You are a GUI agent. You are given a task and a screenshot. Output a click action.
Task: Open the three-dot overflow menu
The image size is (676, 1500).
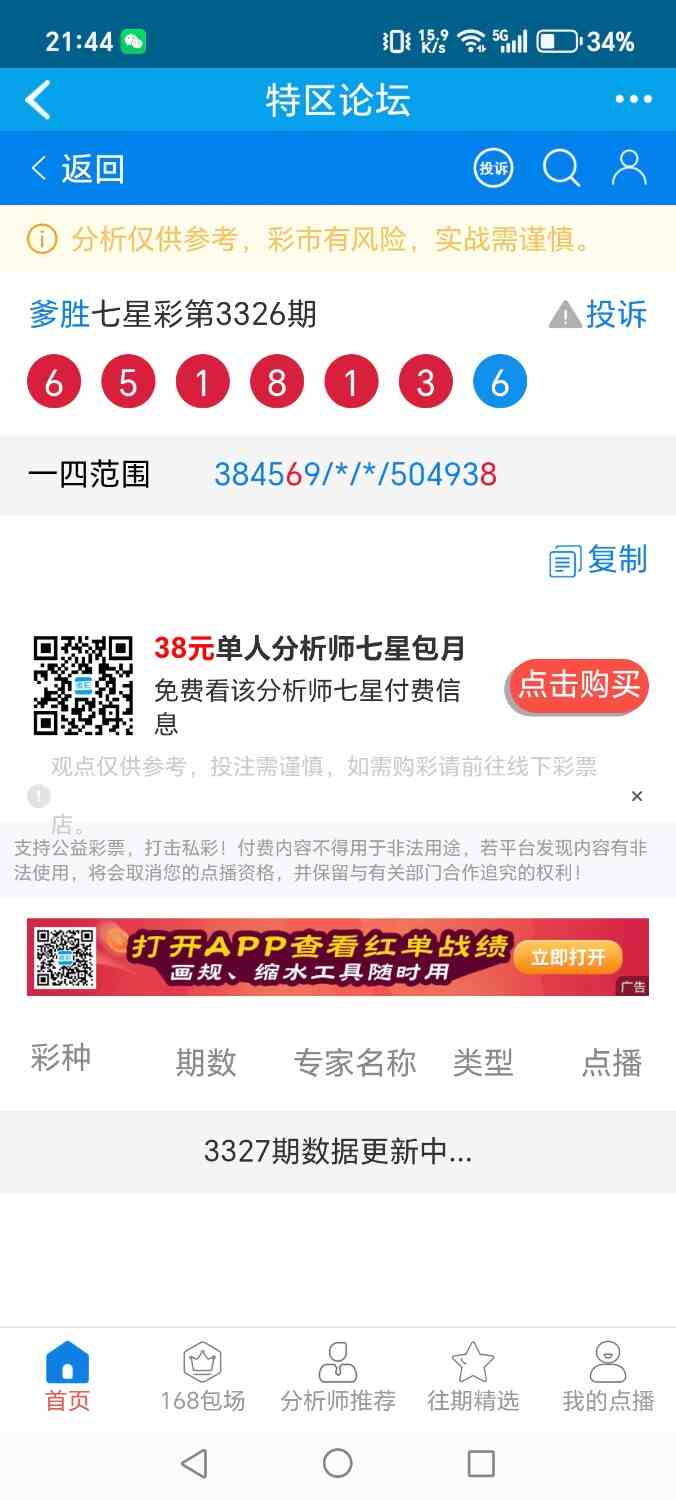tap(633, 100)
